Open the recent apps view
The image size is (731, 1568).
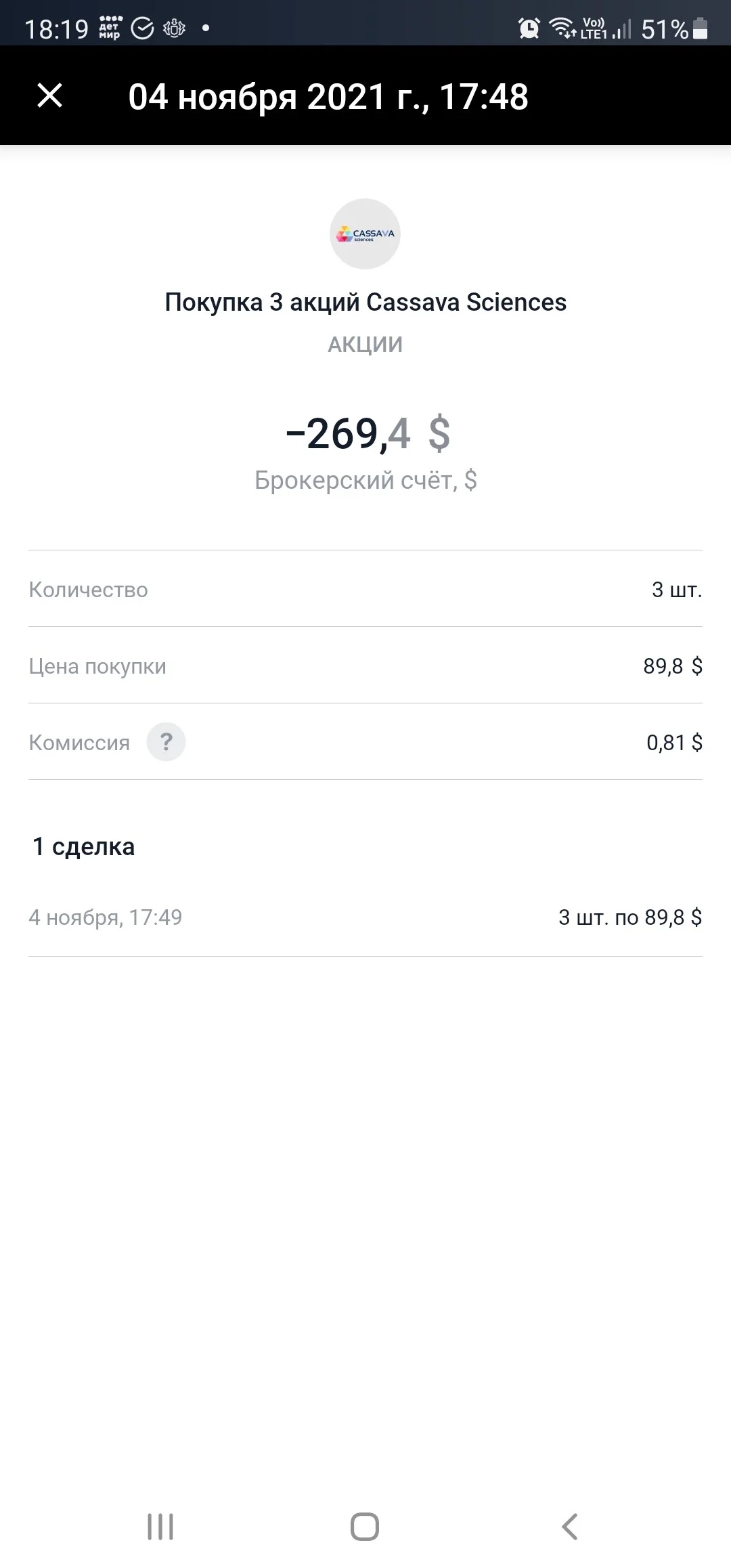160,1527
